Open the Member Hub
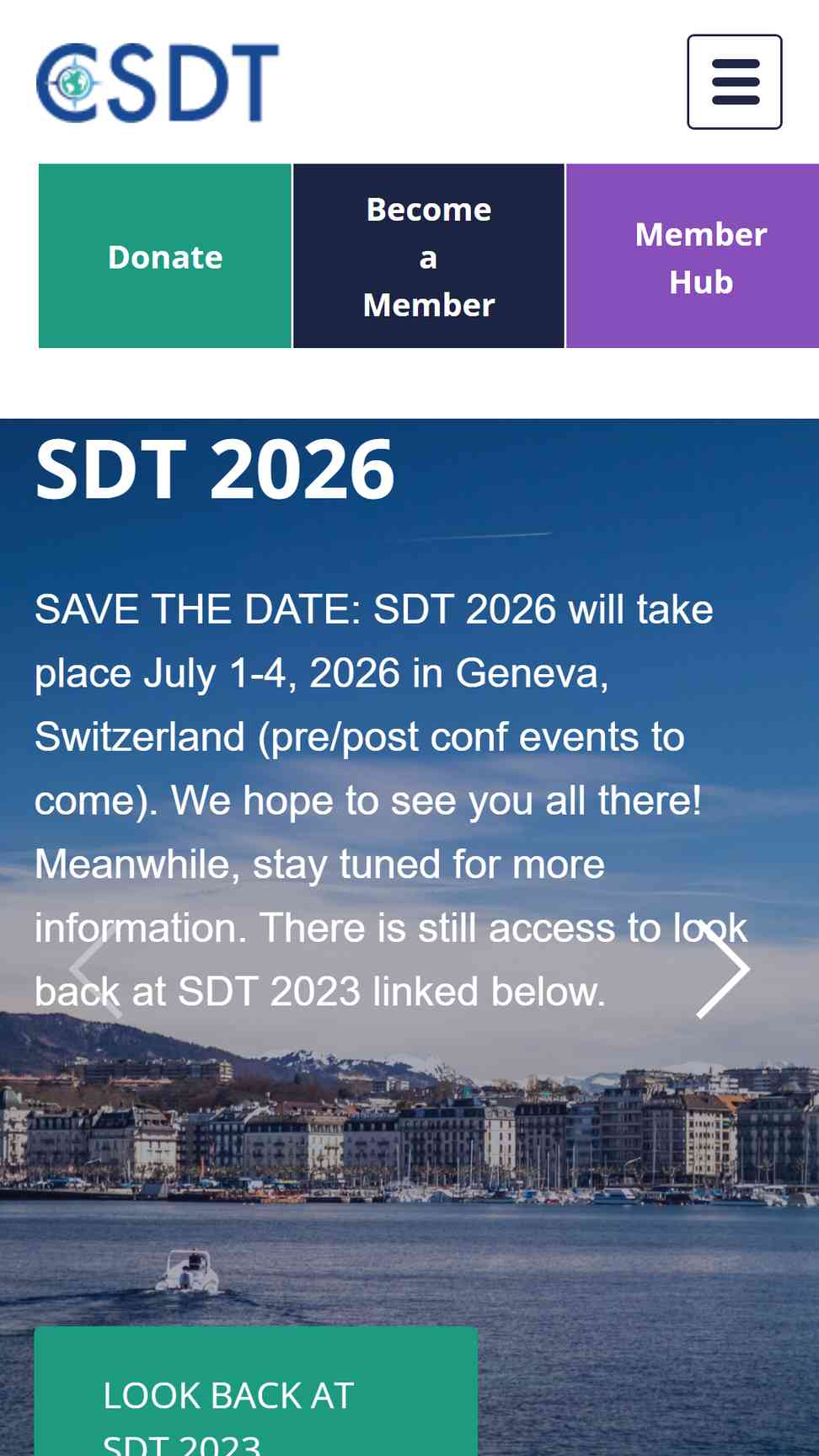The image size is (819, 1456). click(693, 256)
